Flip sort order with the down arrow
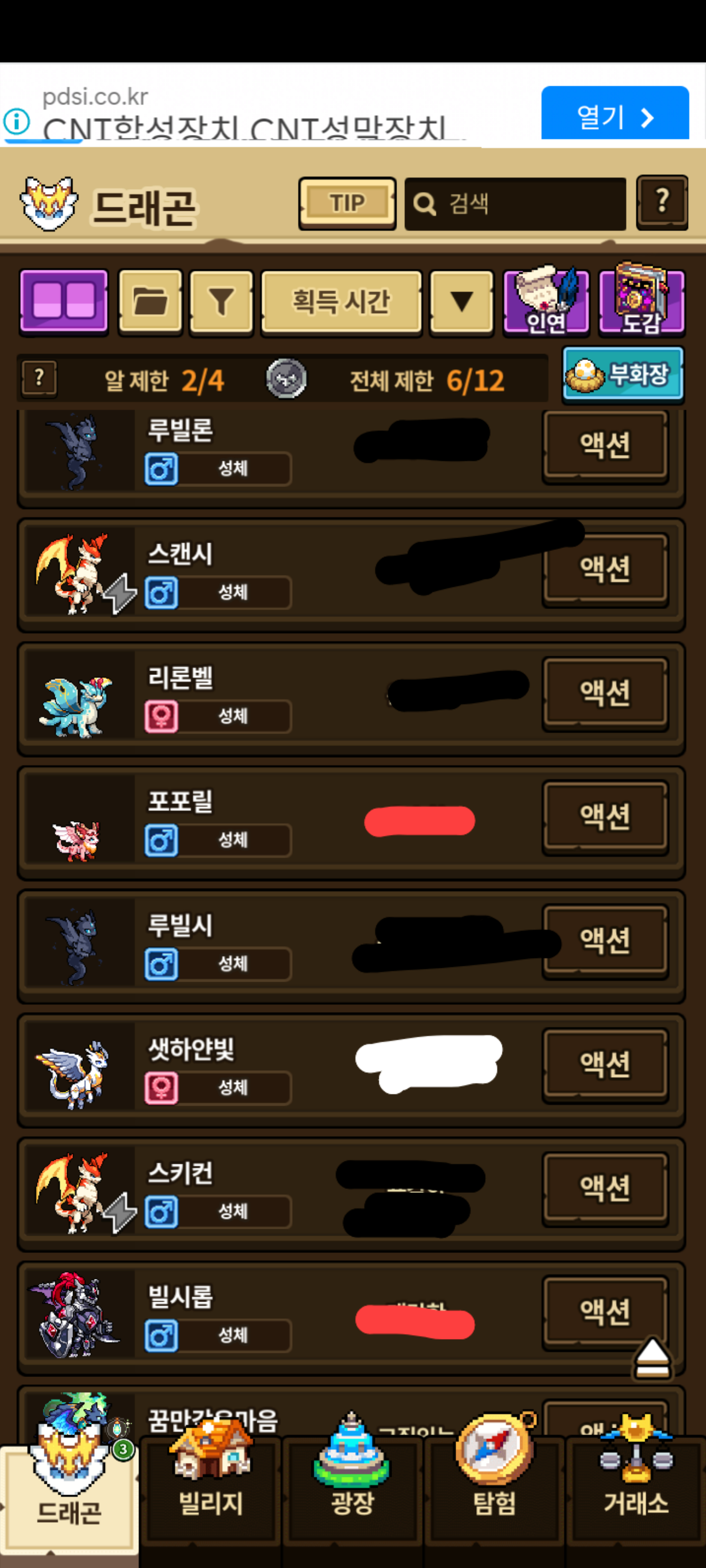The width and height of the screenshot is (706, 1568). [x=461, y=302]
